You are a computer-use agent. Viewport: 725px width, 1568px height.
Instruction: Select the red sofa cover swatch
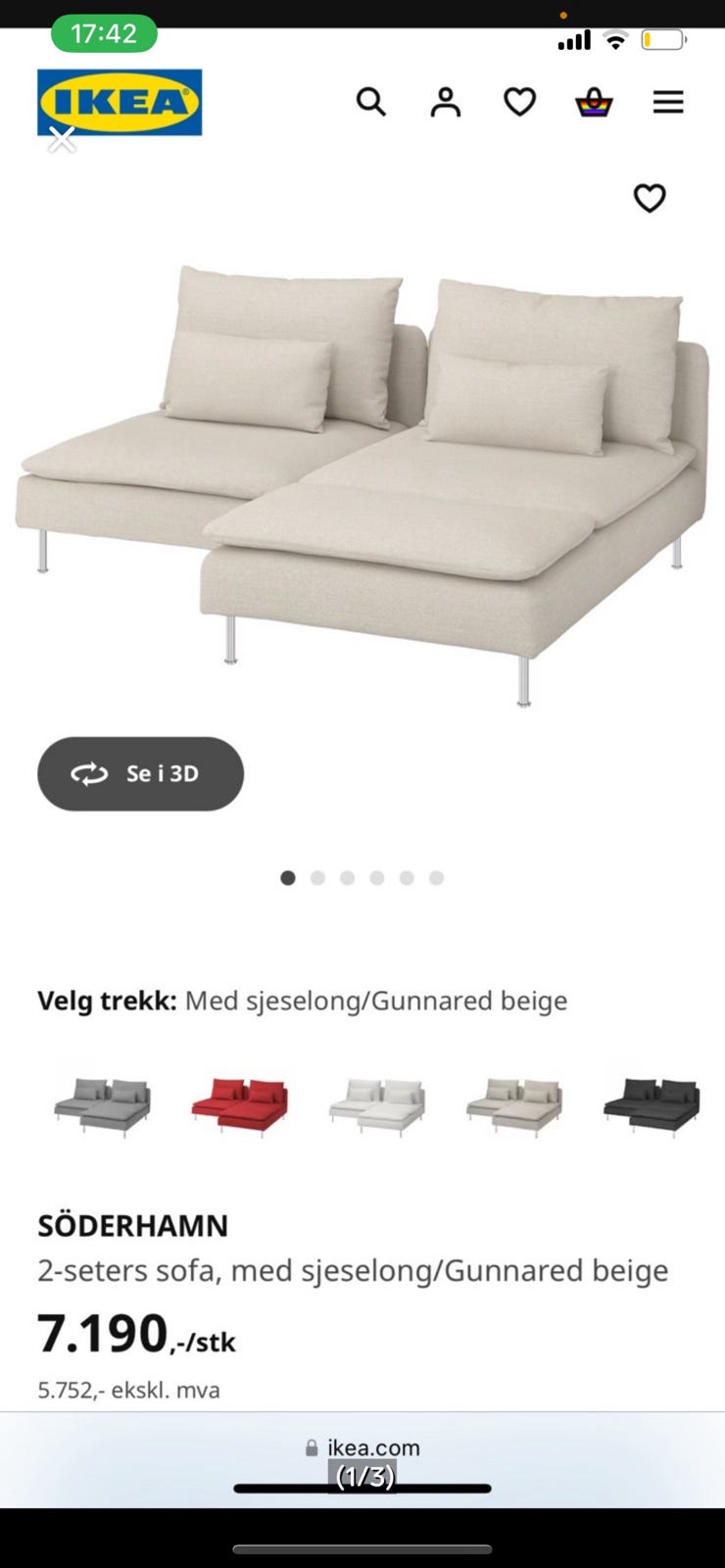(239, 1100)
